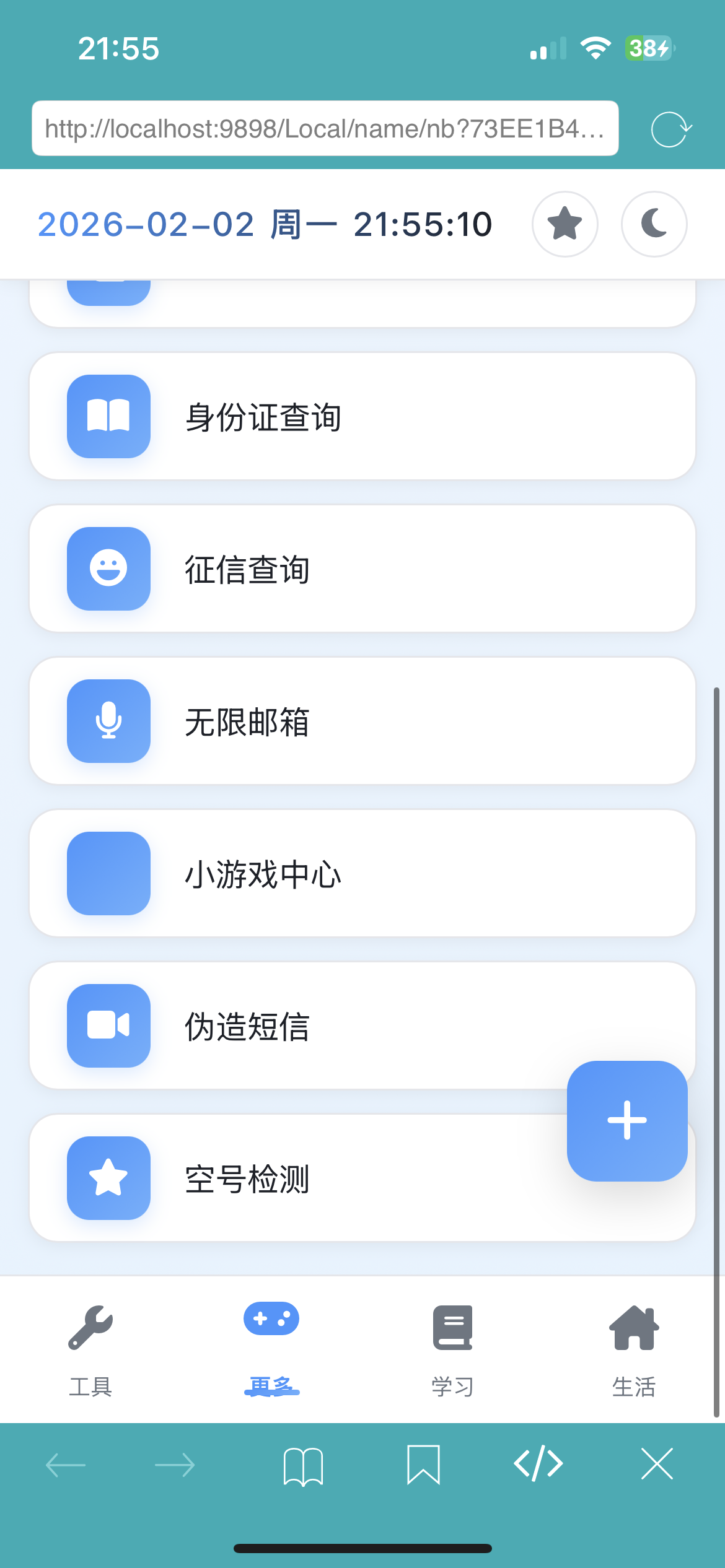
Task: Tap the star favorites button
Action: pos(565,224)
